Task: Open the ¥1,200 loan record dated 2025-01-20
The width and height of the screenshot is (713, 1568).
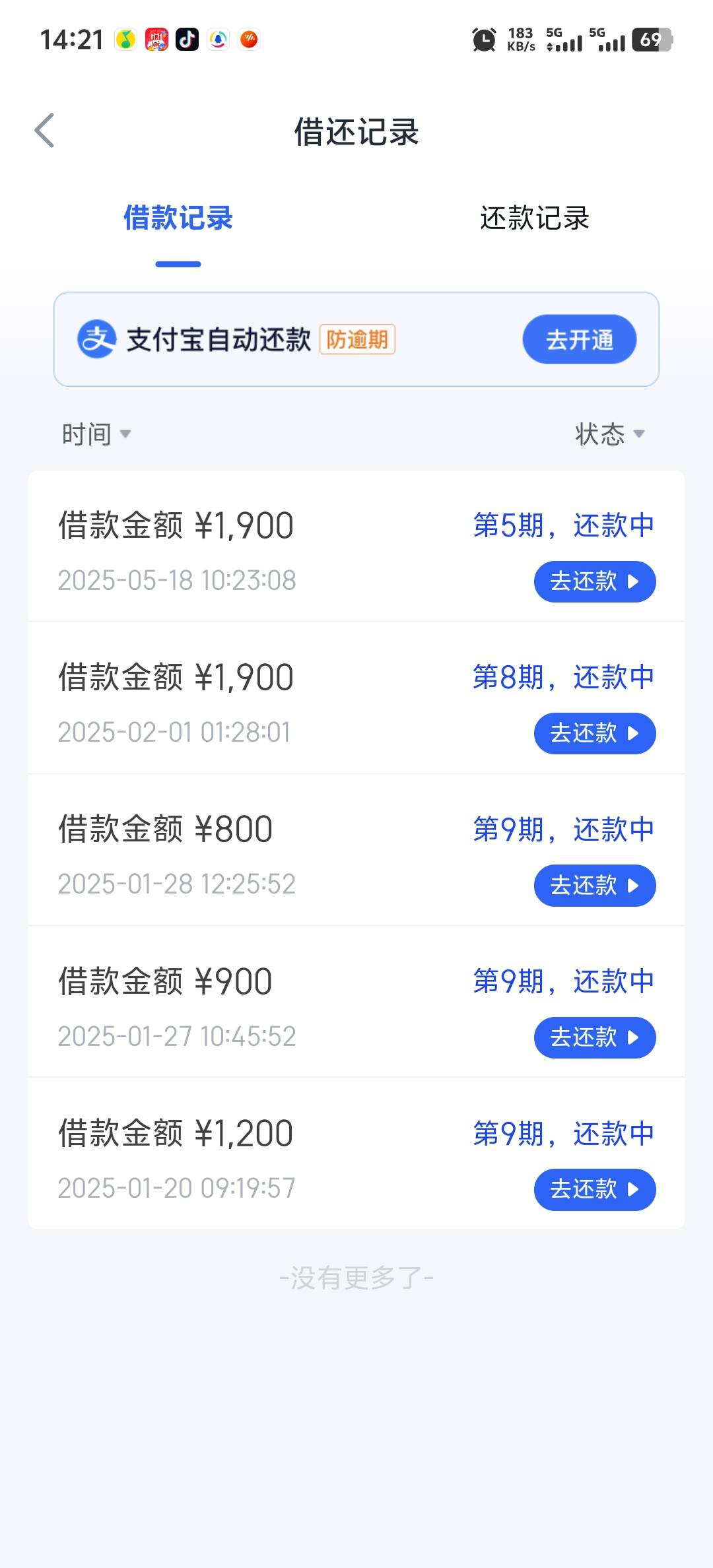Action: (x=356, y=1154)
